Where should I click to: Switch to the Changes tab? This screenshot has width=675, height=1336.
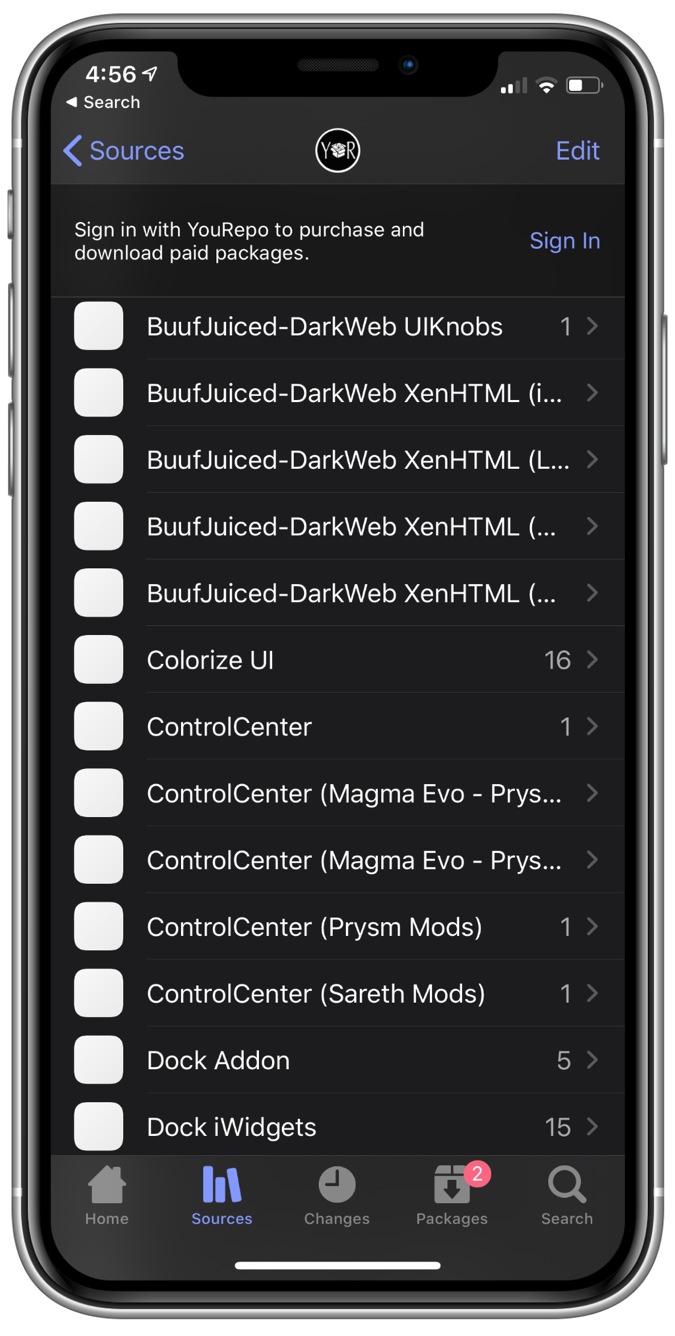tap(337, 1196)
